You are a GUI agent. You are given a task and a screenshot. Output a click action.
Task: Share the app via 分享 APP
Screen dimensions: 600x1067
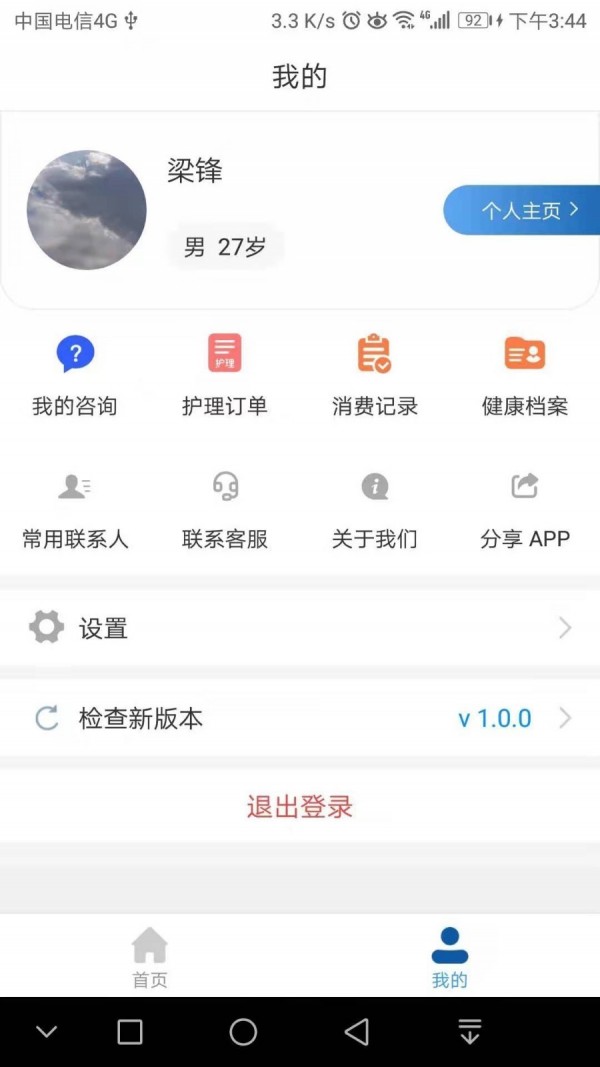point(525,508)
